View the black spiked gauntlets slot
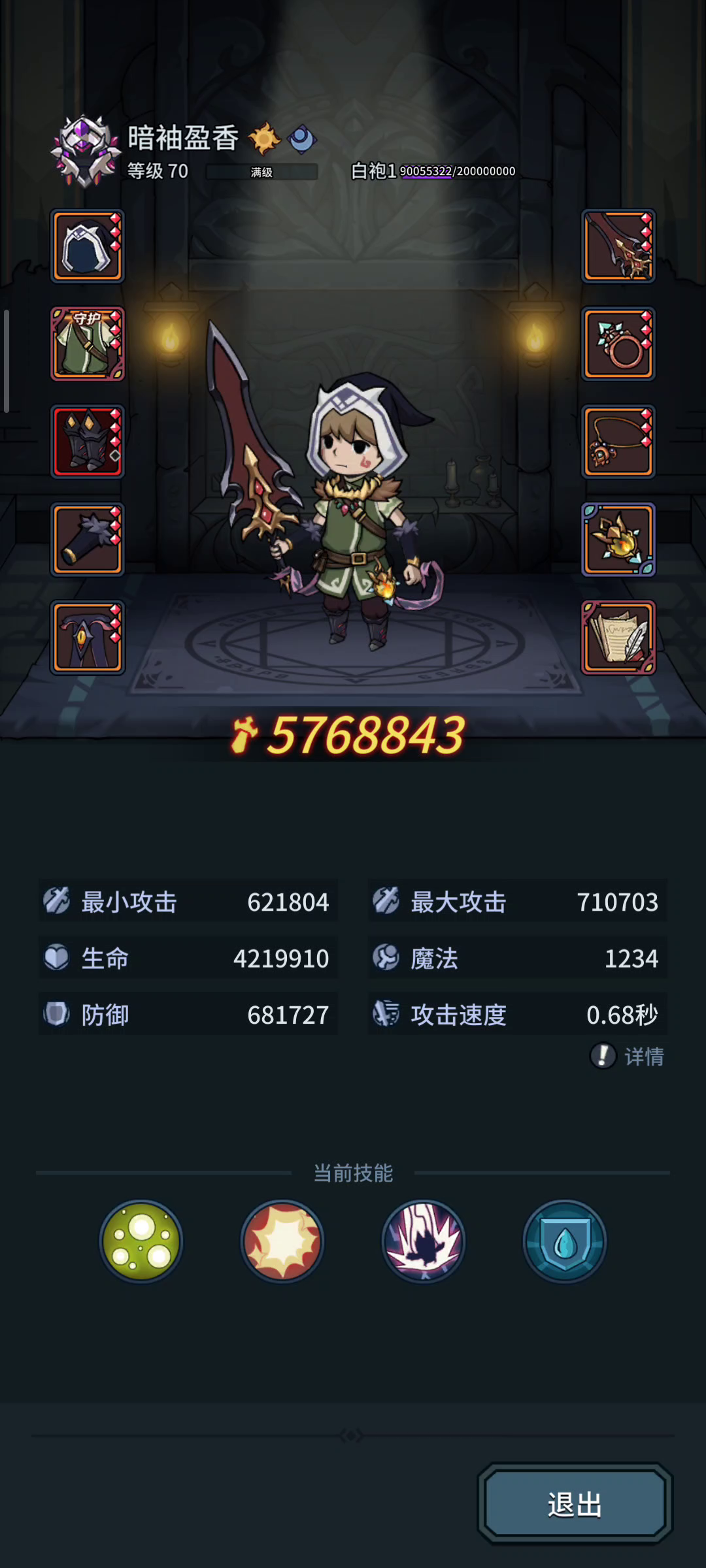706x1568 pixels. point(88,442)
